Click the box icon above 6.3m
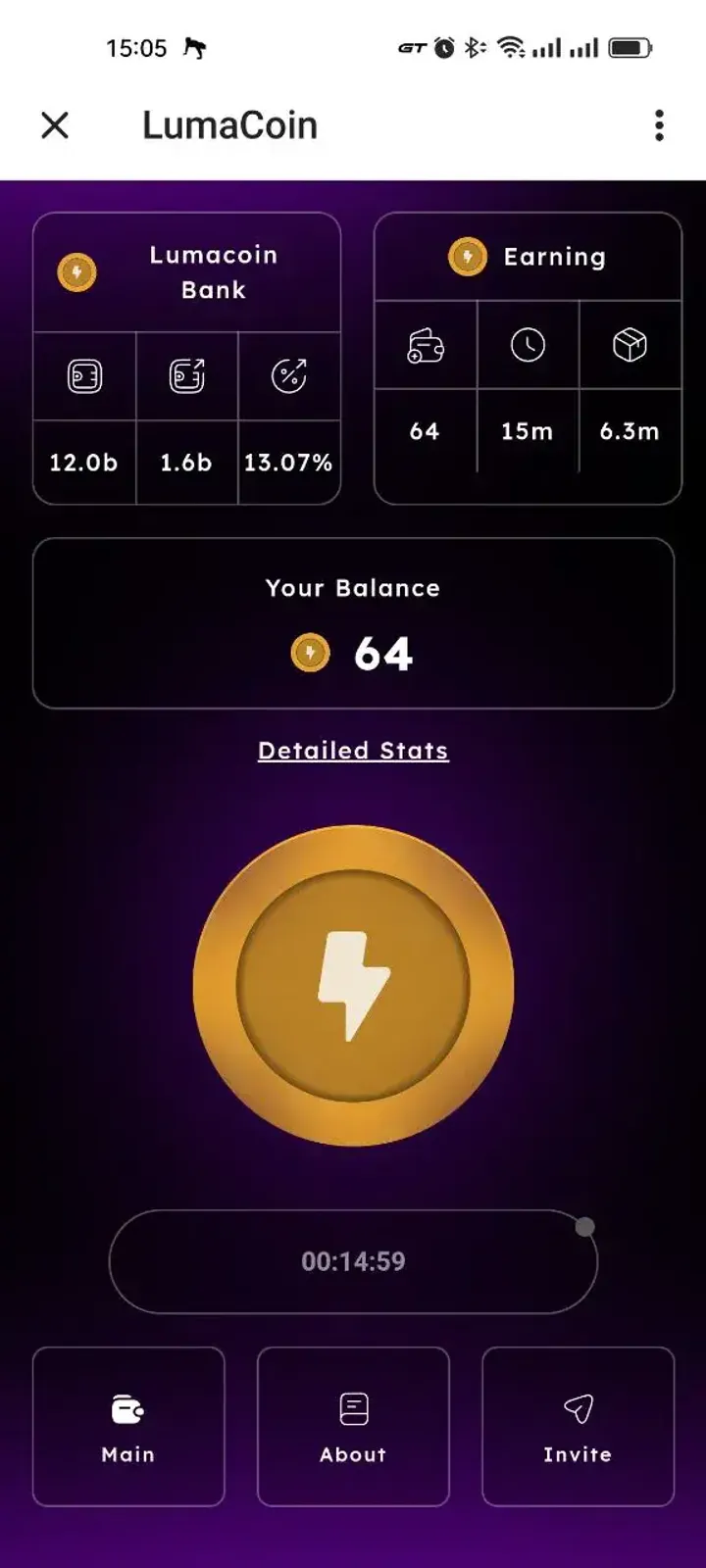This screenshot has height=1568, width=706. [630, 346]
